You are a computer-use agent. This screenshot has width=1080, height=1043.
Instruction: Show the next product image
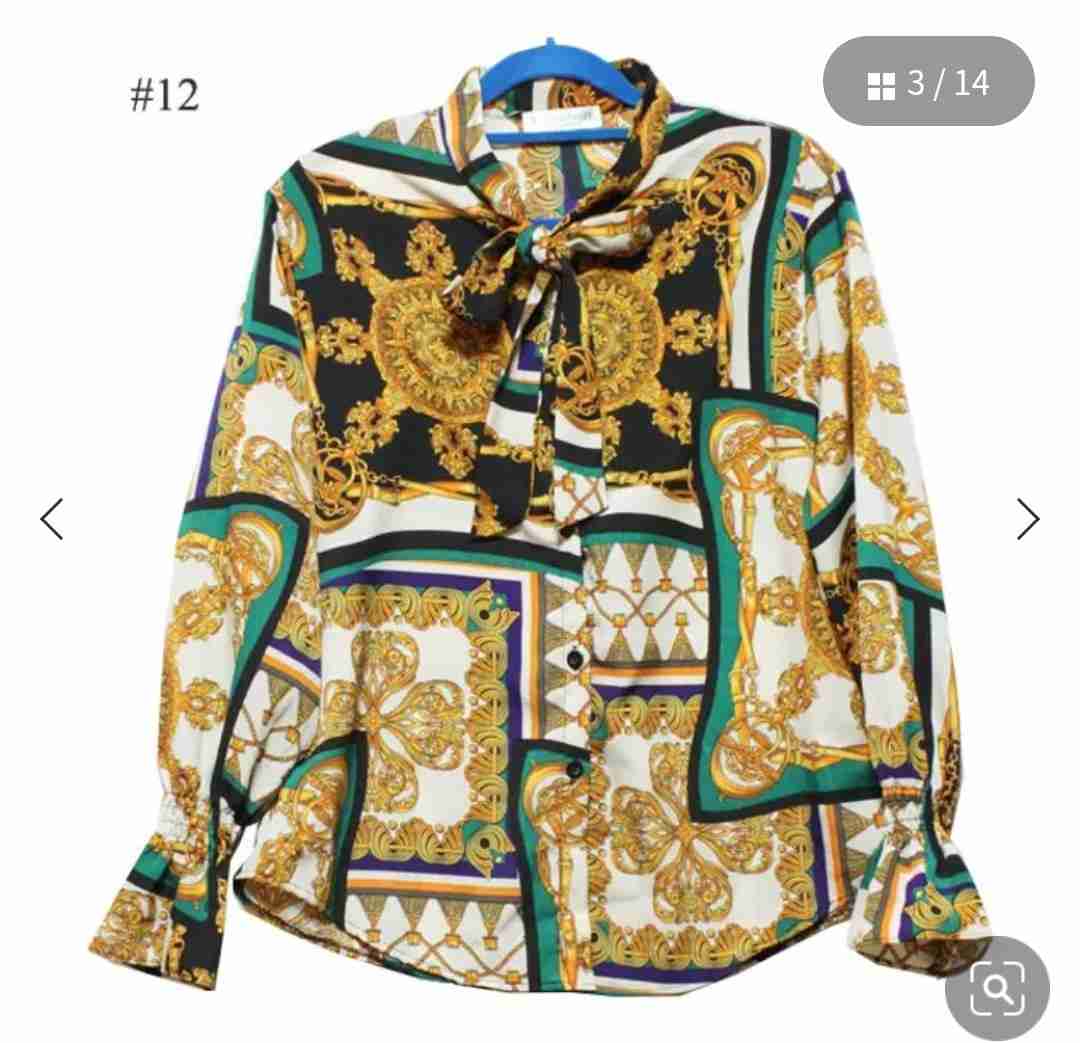[1027, 519]
